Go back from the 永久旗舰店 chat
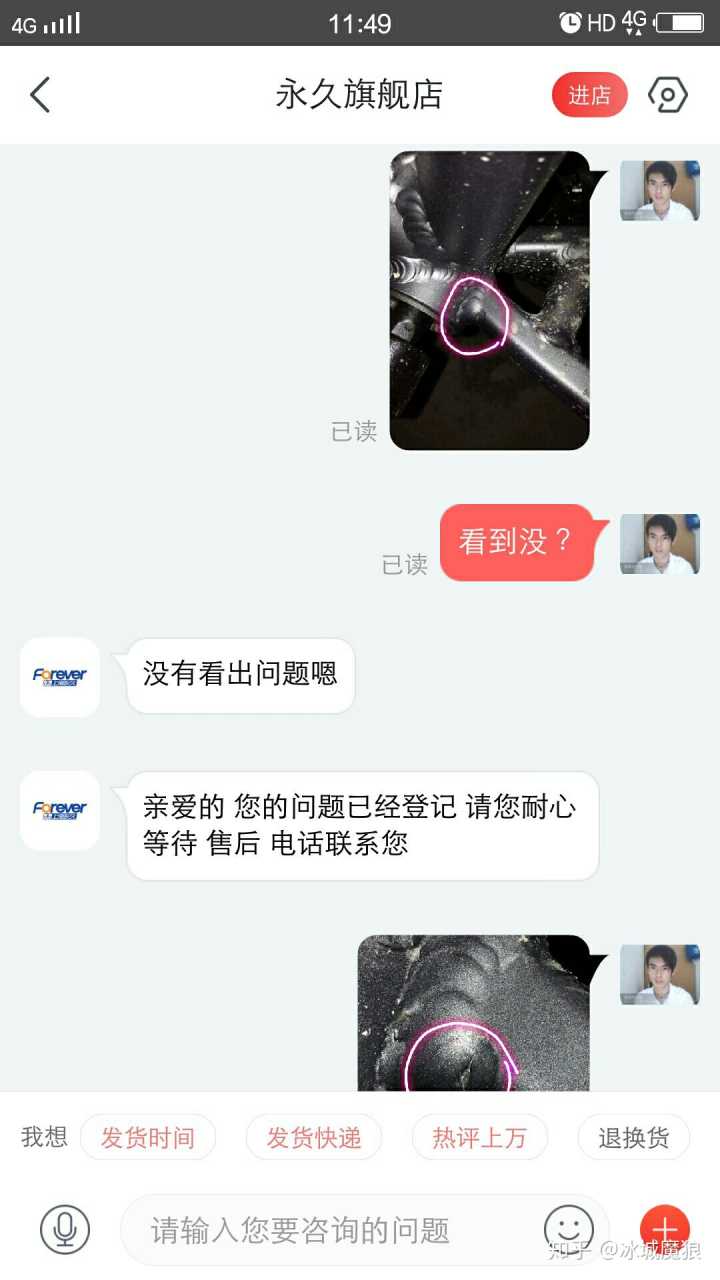Screen dimensions: 720x1280 (40, 95)
